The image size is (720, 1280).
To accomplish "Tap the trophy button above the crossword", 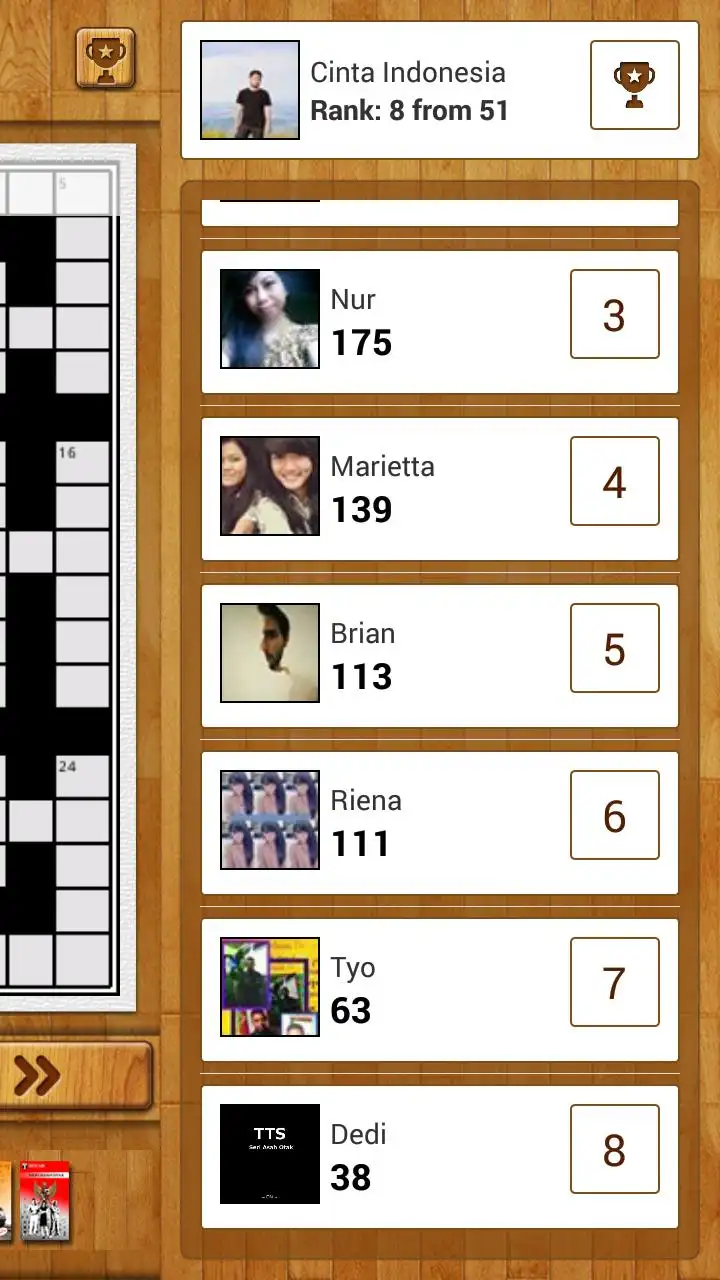I will point(105,58).
